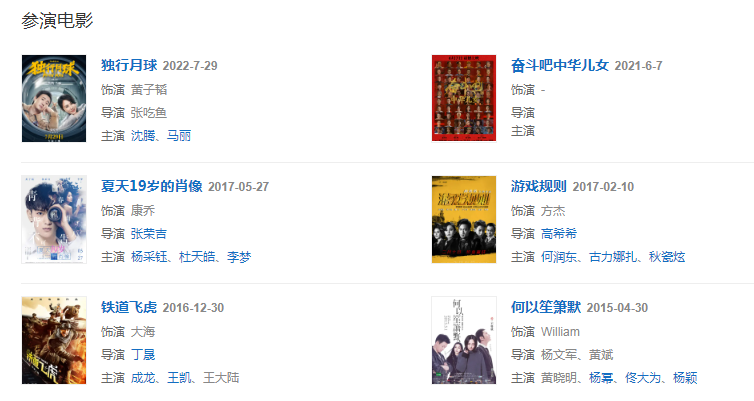
Task: Open actor 何润东's page
Action: [x=559, y=257]
